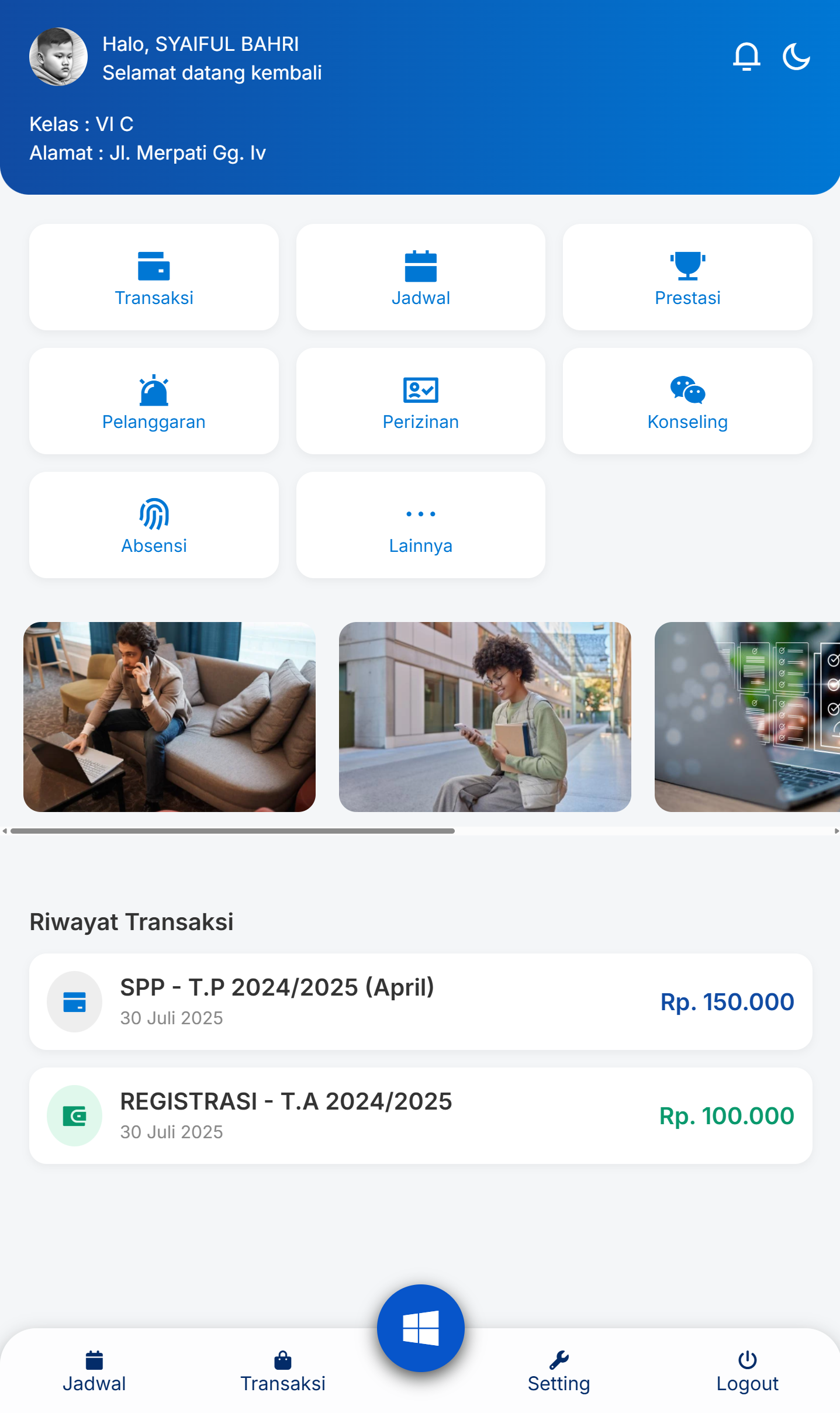Screen dimensions: 840x1413
Task: Open the Pelanggaran menu
Action: click(154, 401)
